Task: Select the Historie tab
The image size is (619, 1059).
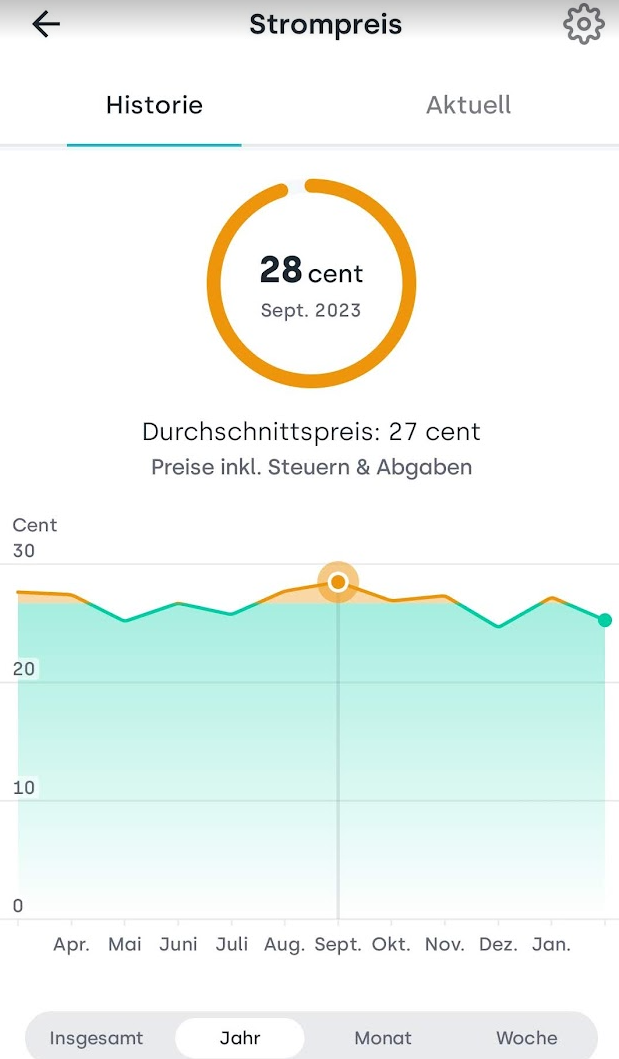Action: pyautogui.click(x=154, y=105)
